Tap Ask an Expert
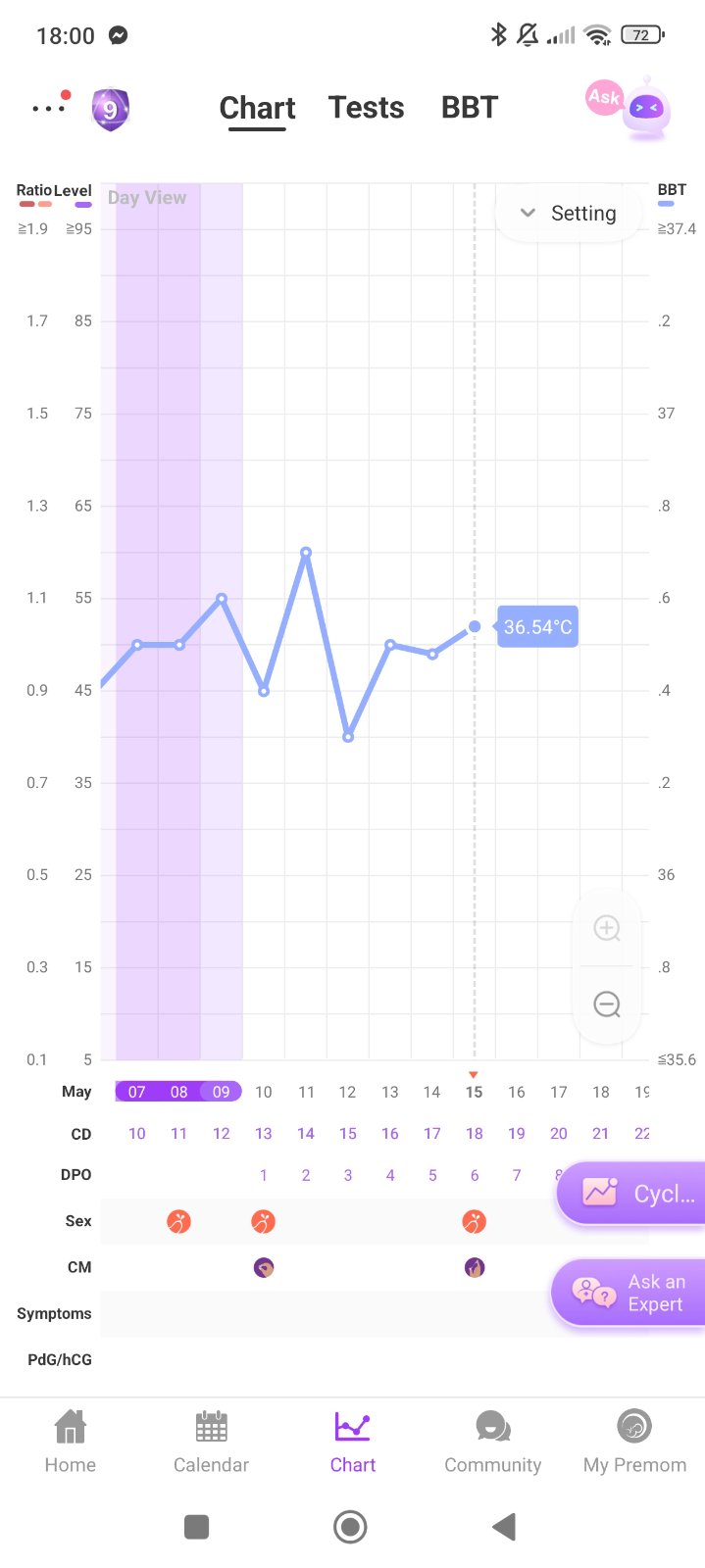This screenshot has width=705, height=1568. (x=632, y=1293)
